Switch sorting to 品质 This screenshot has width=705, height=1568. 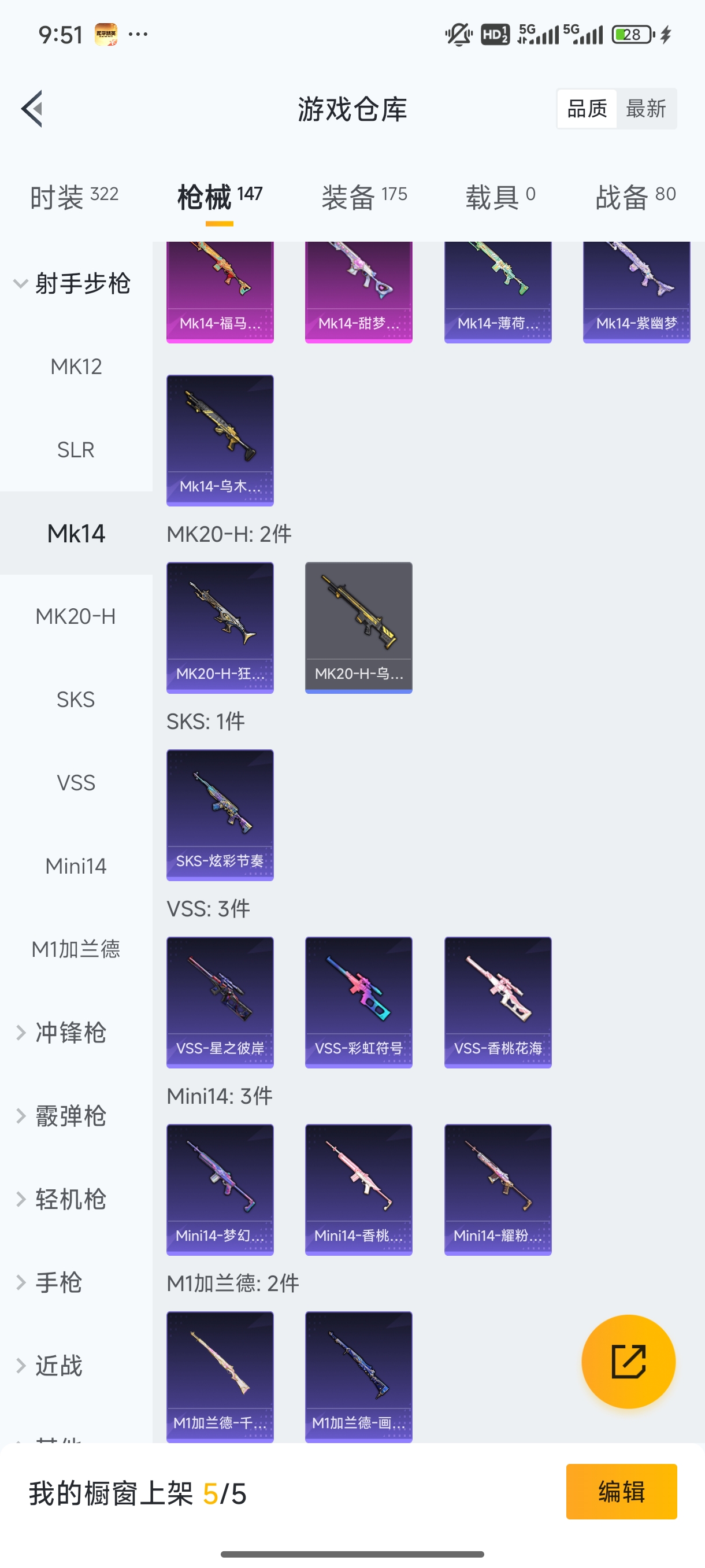point(586,108)
